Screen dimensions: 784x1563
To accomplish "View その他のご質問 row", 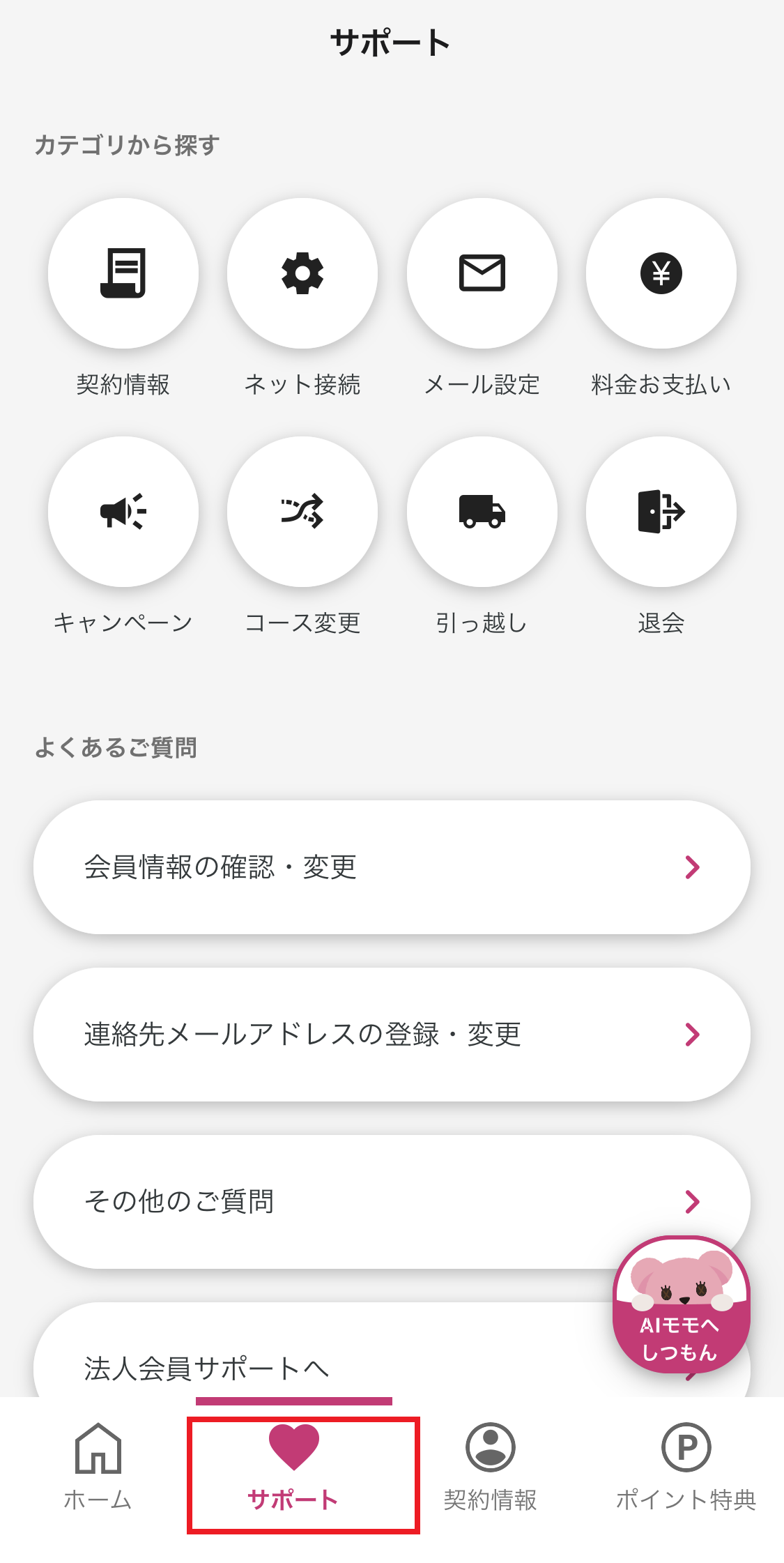I will pos(348,1202).
